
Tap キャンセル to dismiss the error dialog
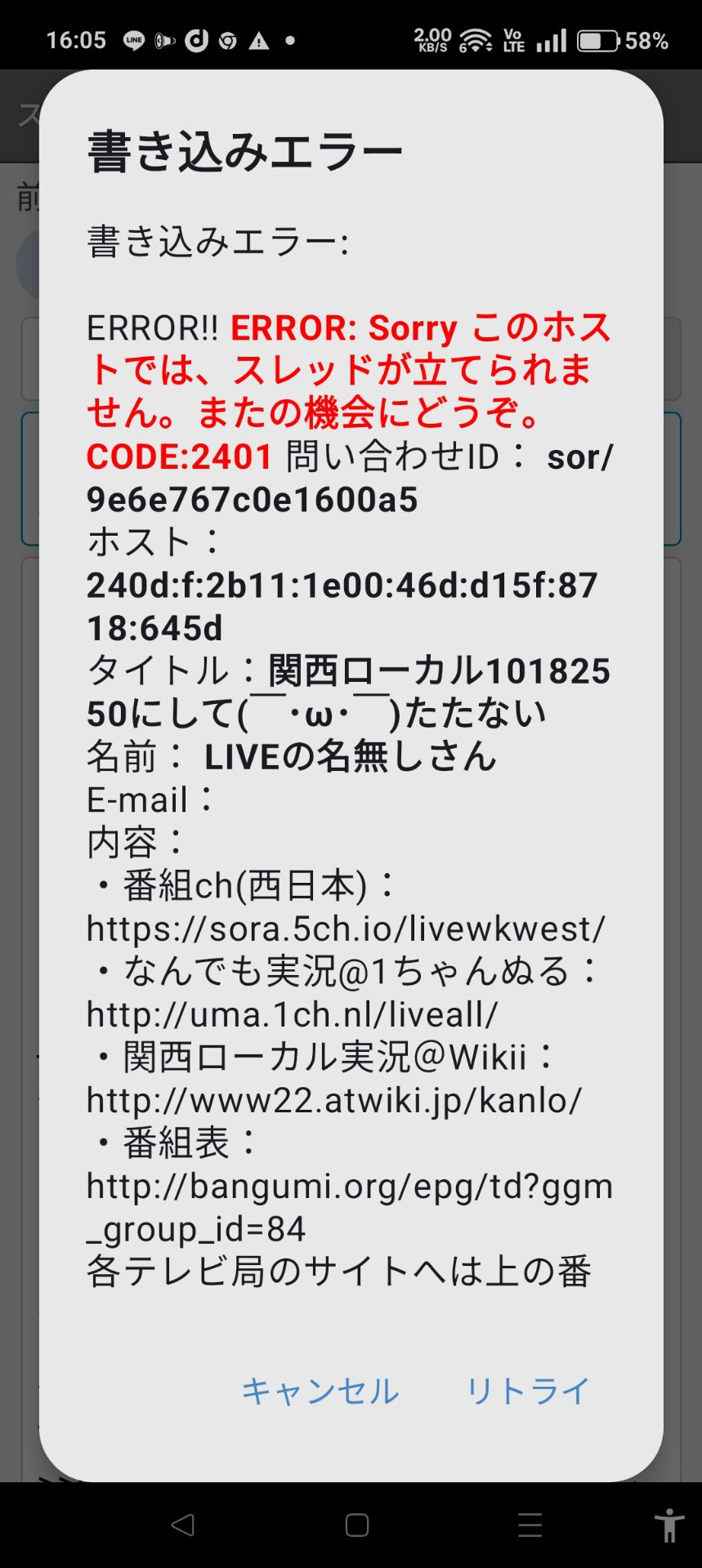pyautogui.click(x=320, y=1391)
